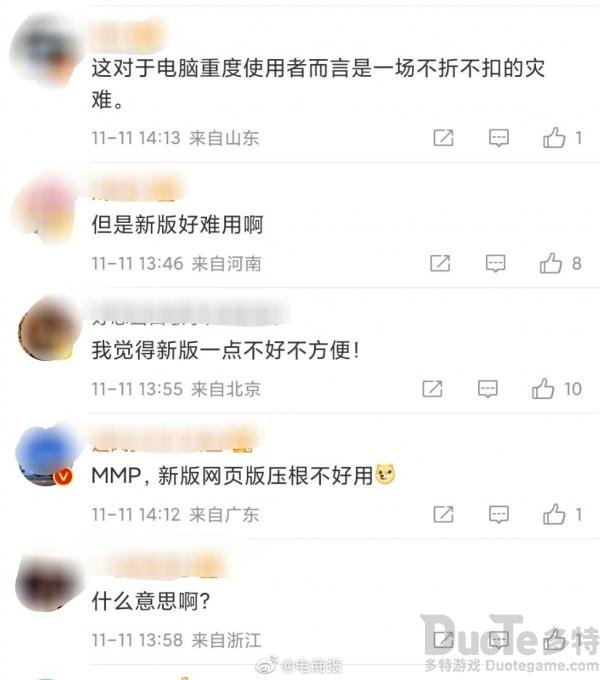
Task: Reply to the comment from 北京
Action: [x=488, y=389]
